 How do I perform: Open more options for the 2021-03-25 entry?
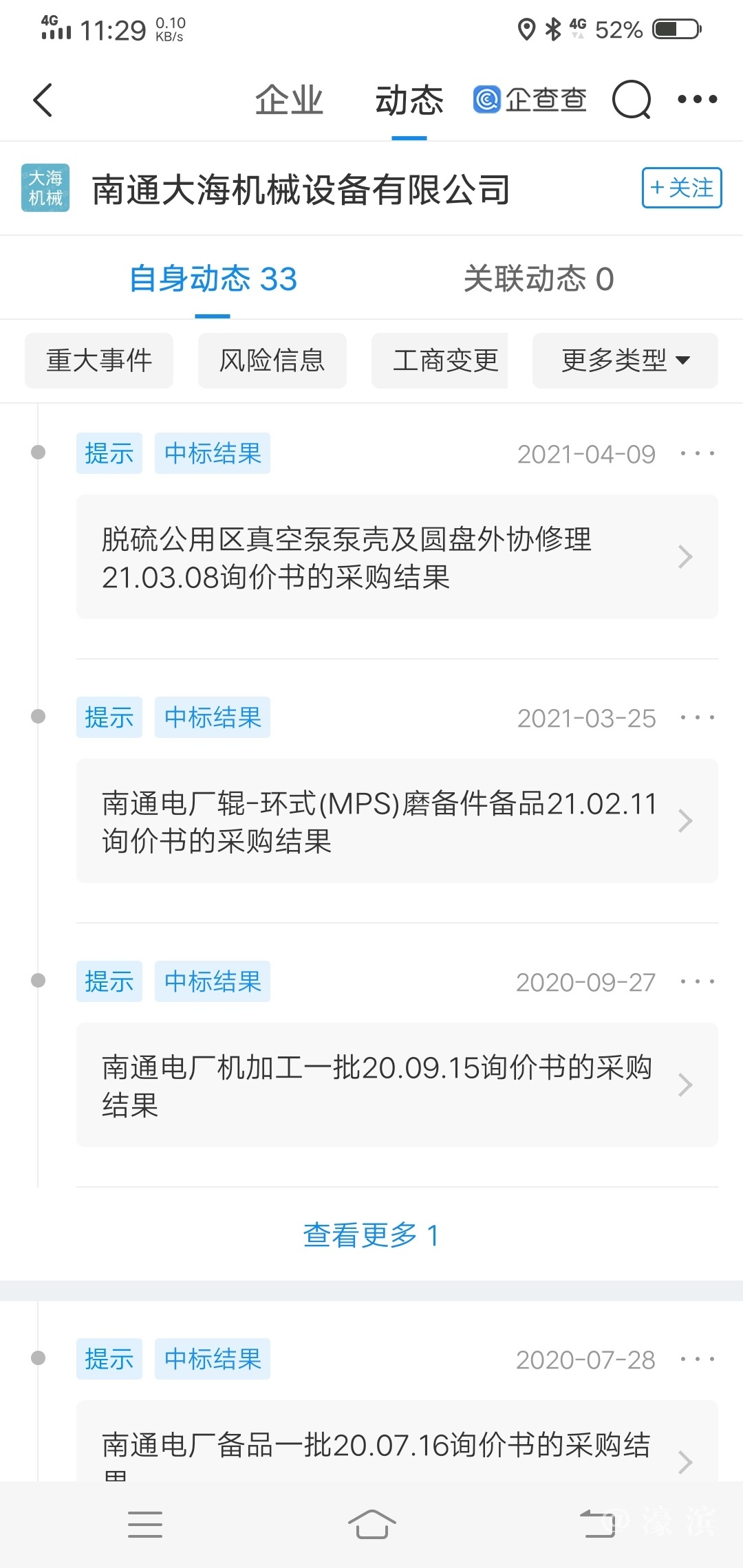click(697, 718)
